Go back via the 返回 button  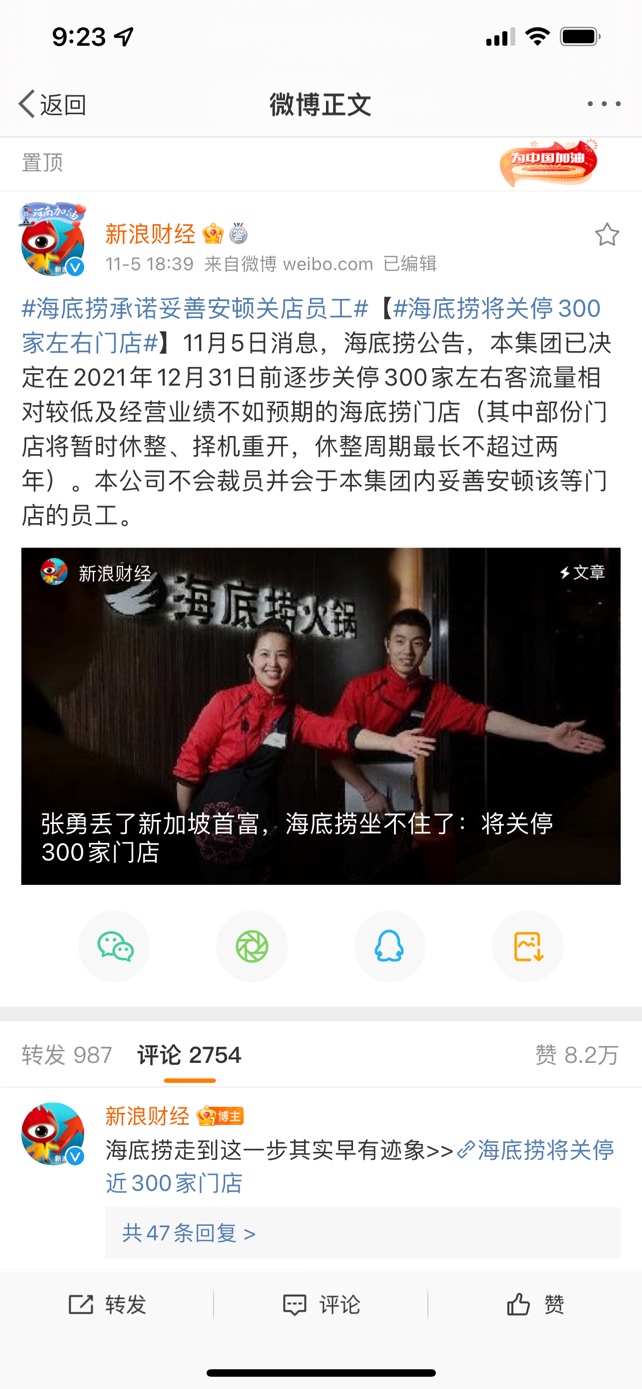(x=52, y=104)
